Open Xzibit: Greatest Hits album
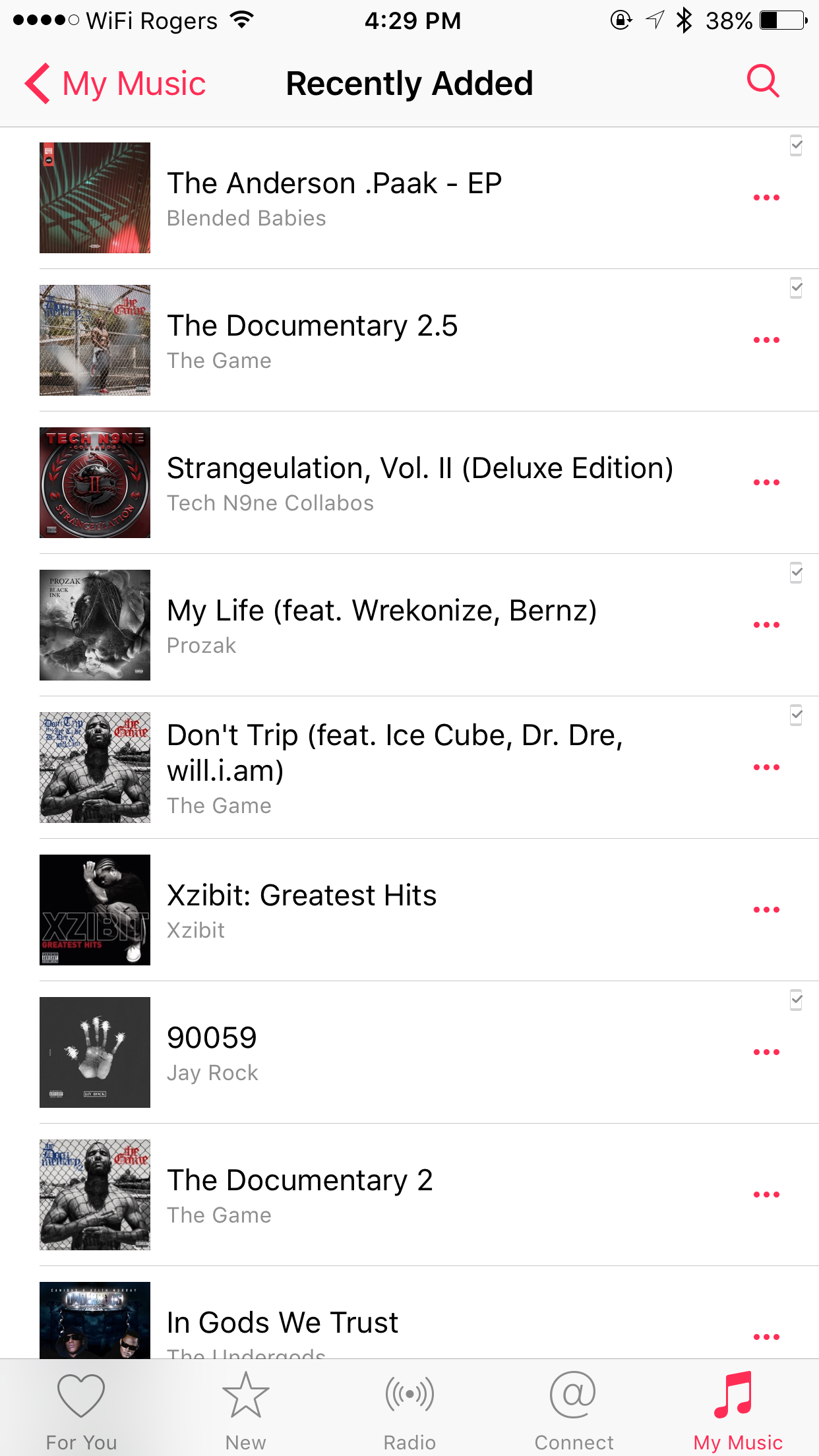819x1456 pixels. point(301,909)
